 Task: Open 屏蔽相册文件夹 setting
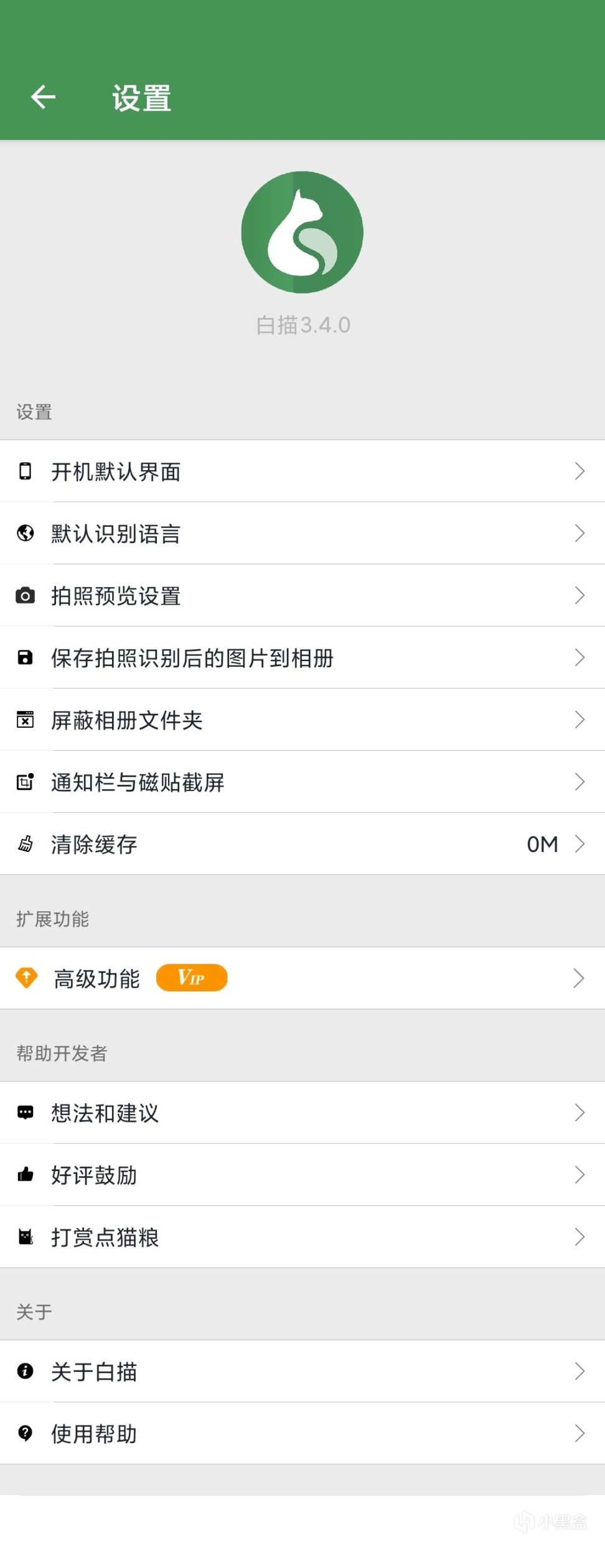(302, 720)
